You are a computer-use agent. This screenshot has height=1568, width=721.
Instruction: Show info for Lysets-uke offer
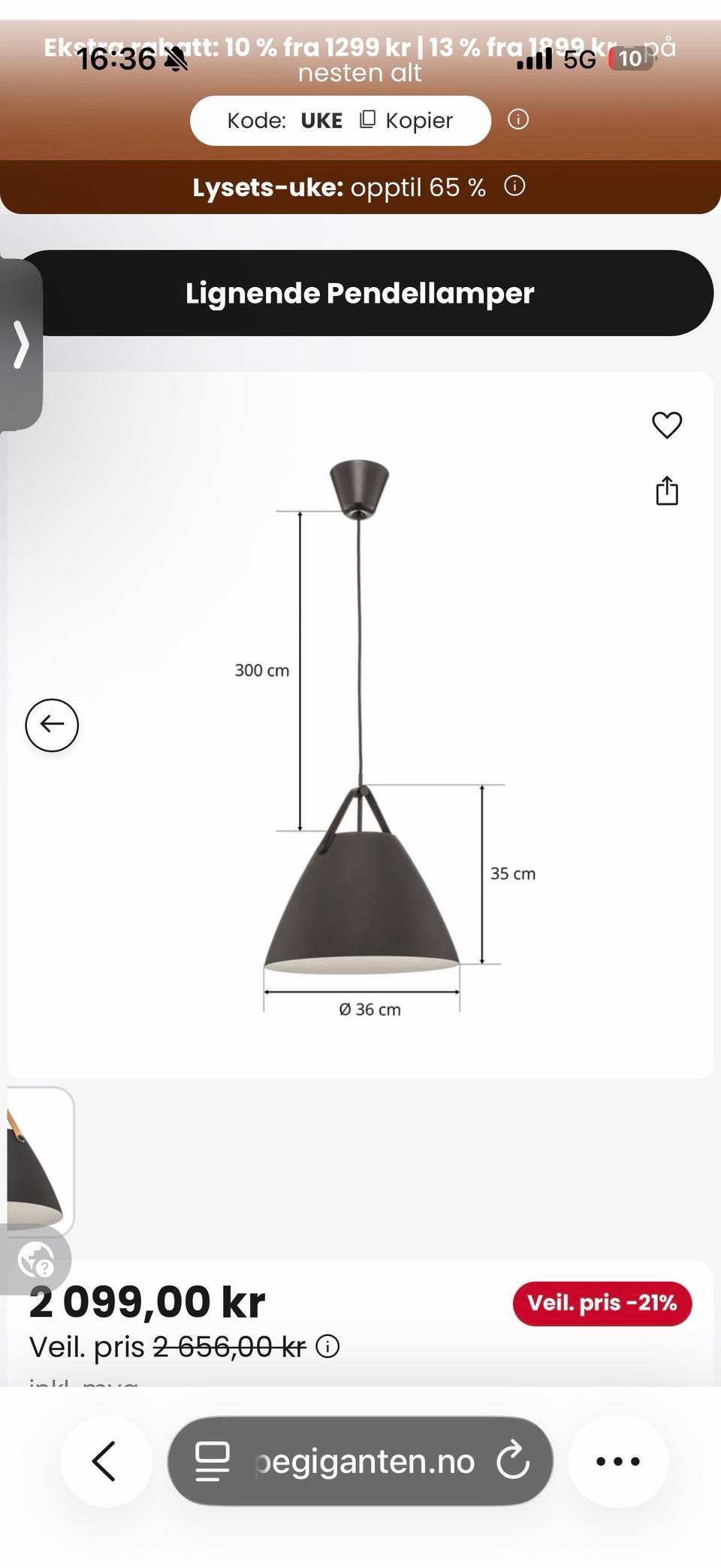coord(514,186)
